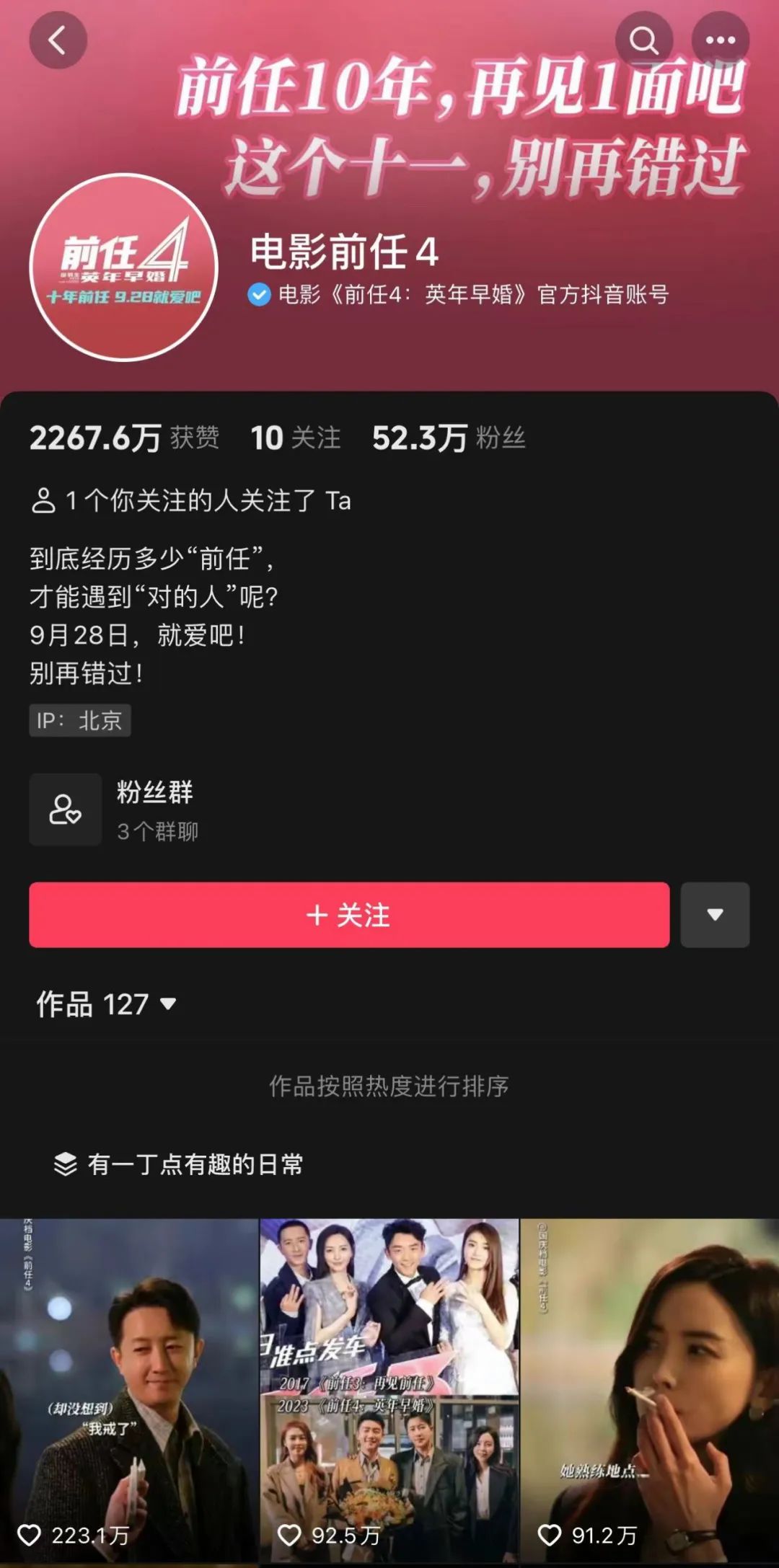This screenshot has width=779, height=1568.
Task: Expand the arrow beside the follow button
Action: coord(715,915)
